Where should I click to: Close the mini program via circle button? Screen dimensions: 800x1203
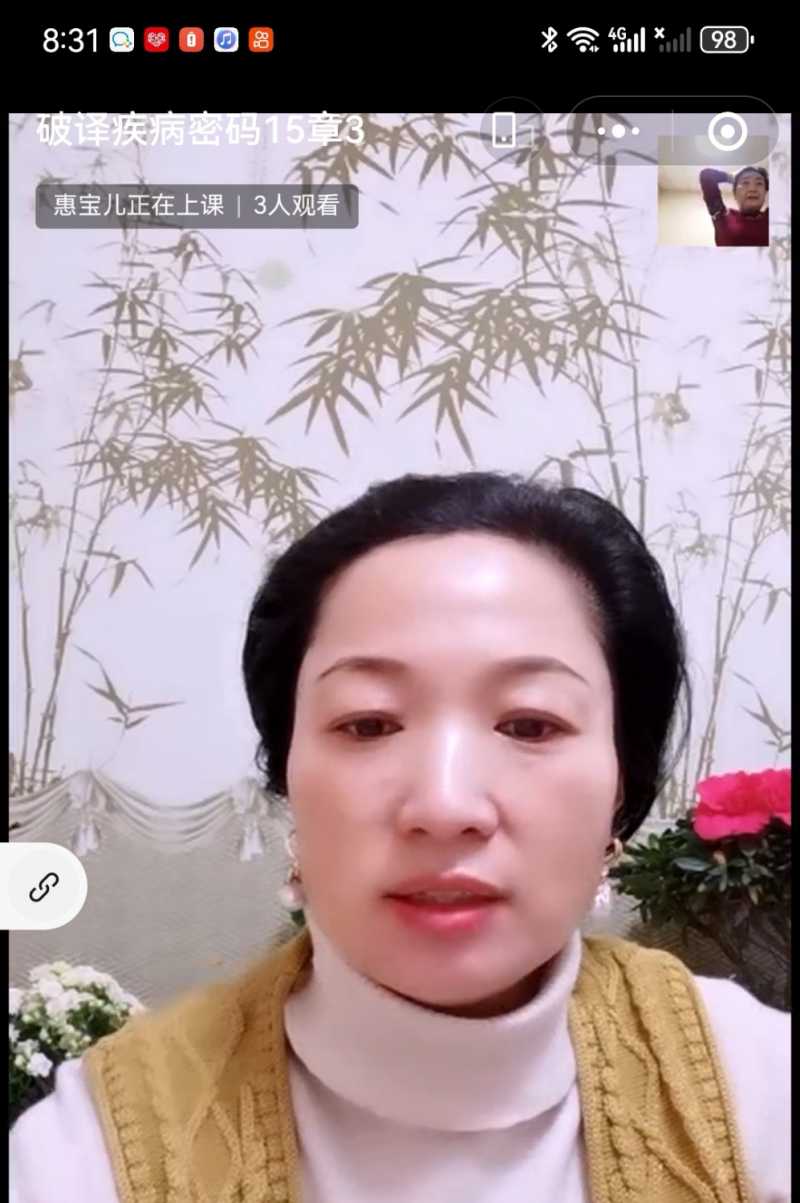(x=727, y=131)
